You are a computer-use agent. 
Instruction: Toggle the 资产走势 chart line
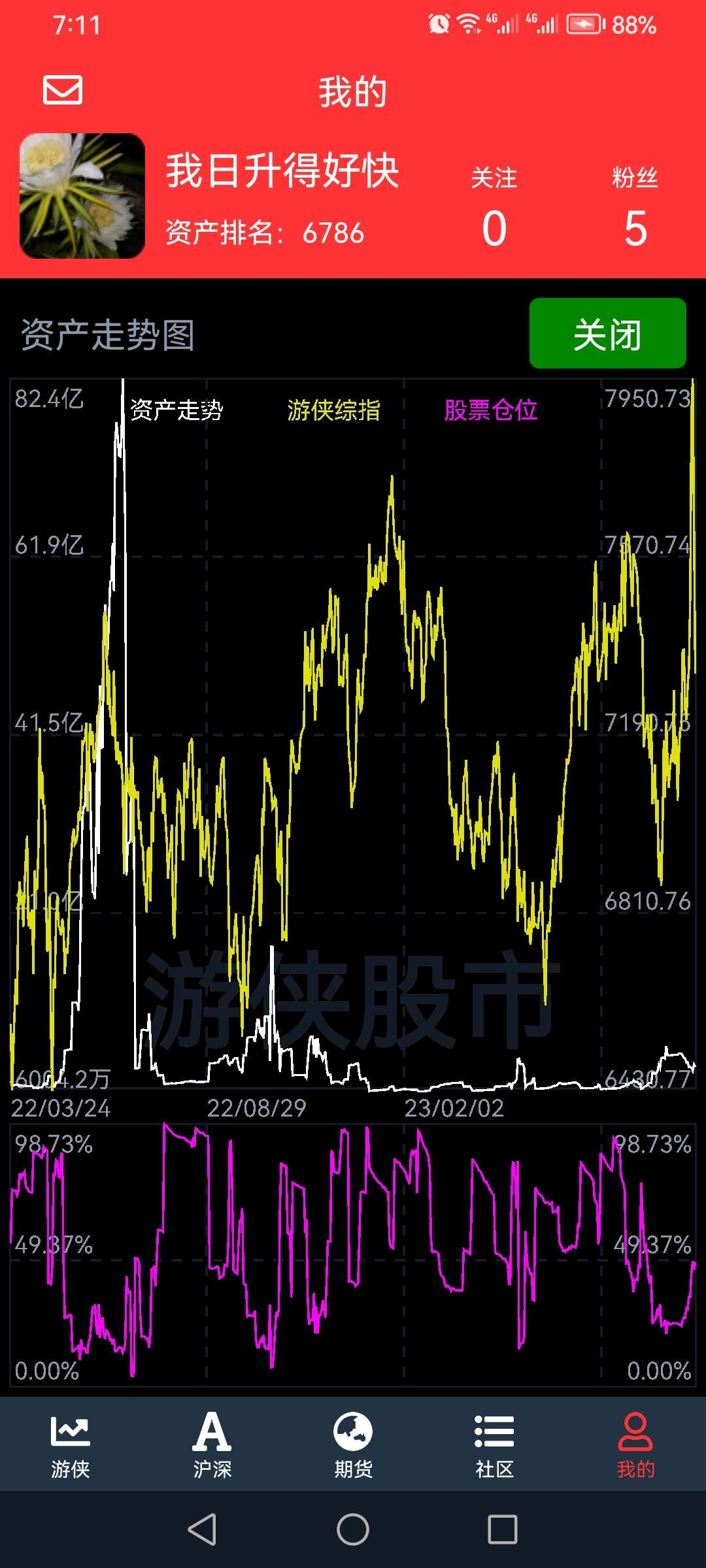(x=176, y=410)
